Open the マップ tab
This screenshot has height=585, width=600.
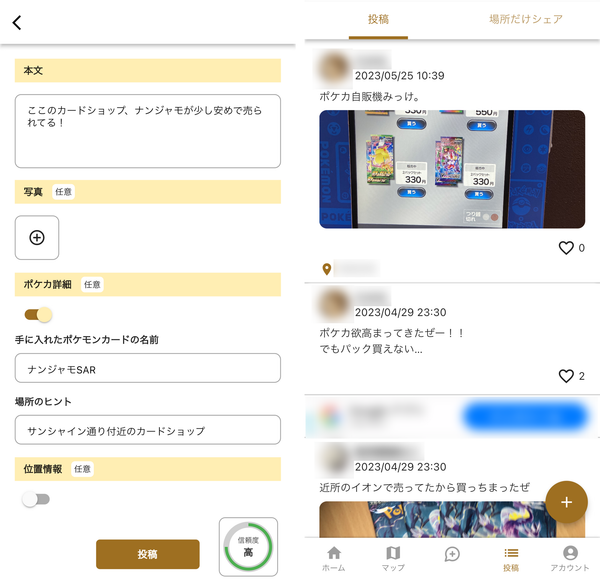click(393, 559)
